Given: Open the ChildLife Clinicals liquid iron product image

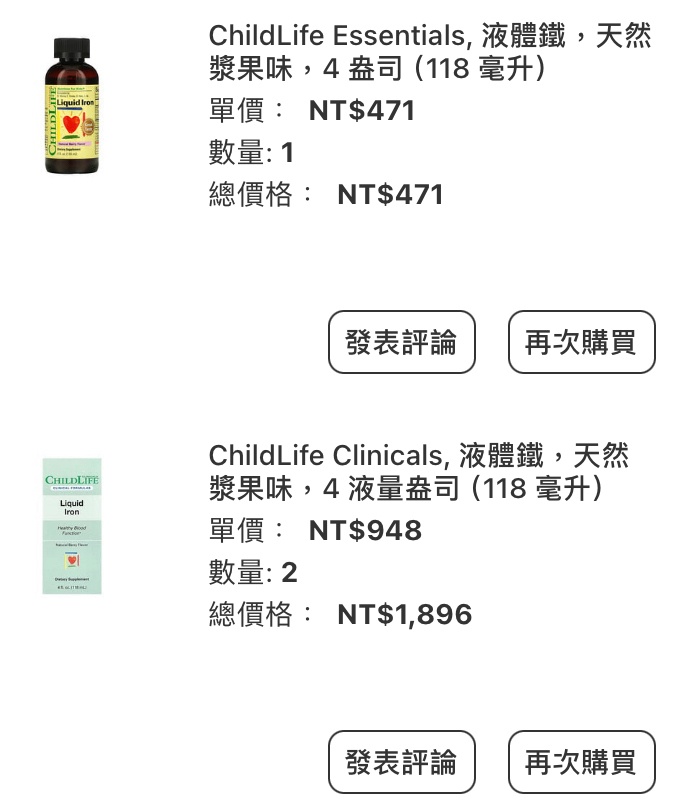Looking at the screenshot, I should point(72,525).
